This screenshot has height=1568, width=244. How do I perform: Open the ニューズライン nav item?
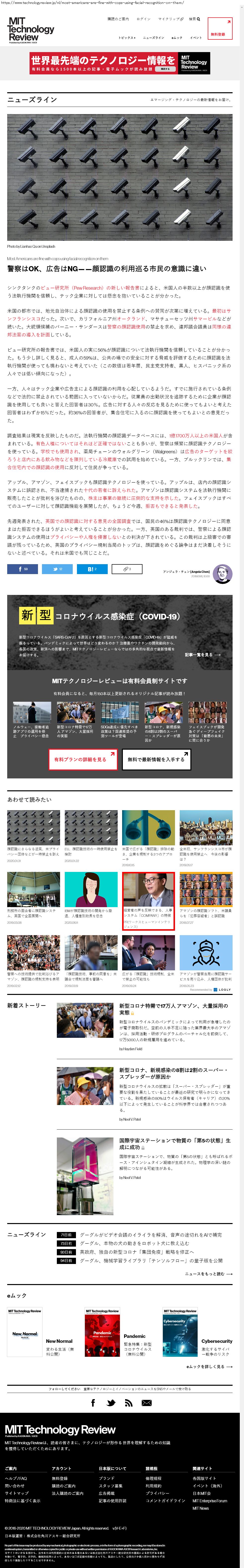[x=154, y=38]
